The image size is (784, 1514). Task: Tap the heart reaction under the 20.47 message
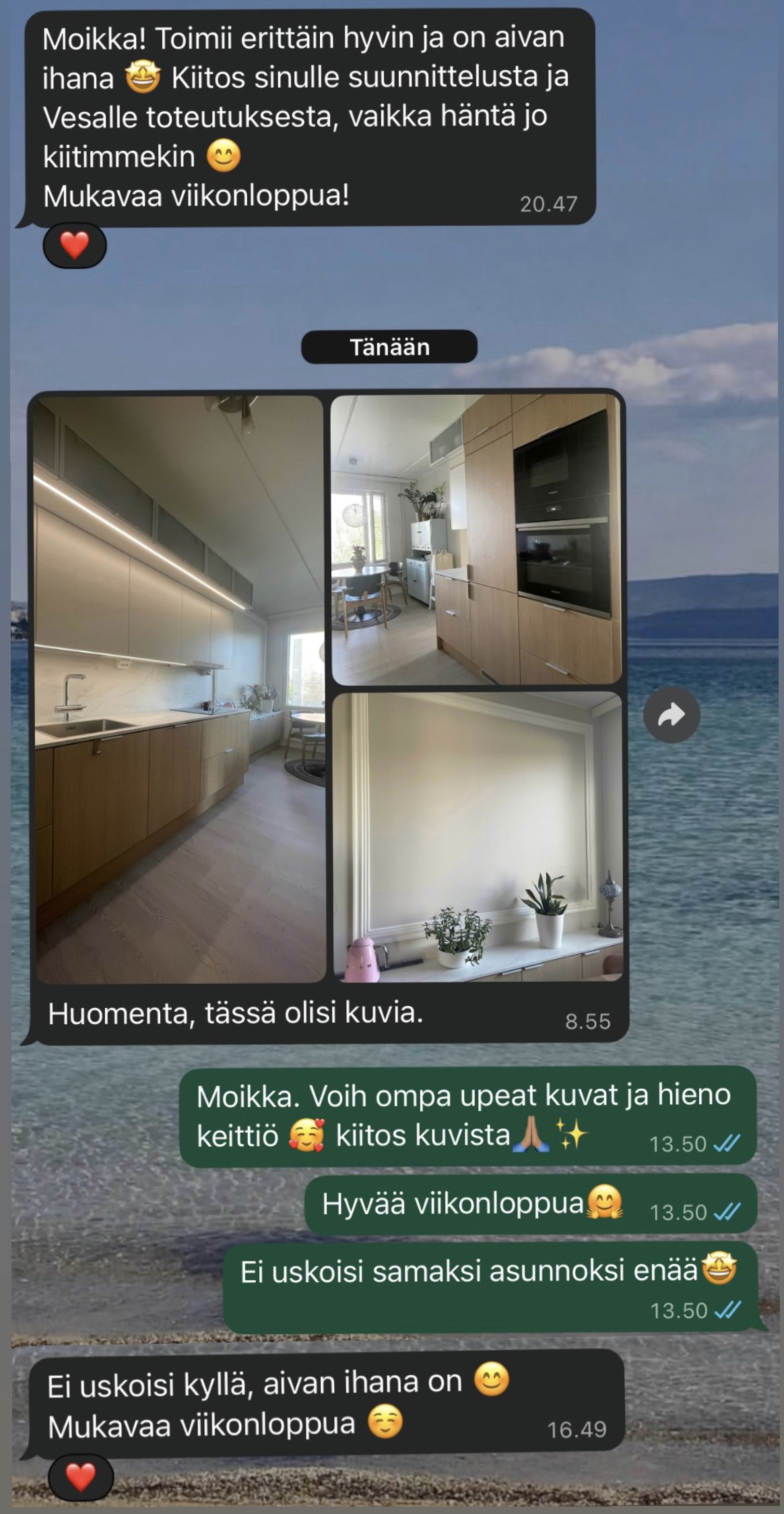point(75,245)
